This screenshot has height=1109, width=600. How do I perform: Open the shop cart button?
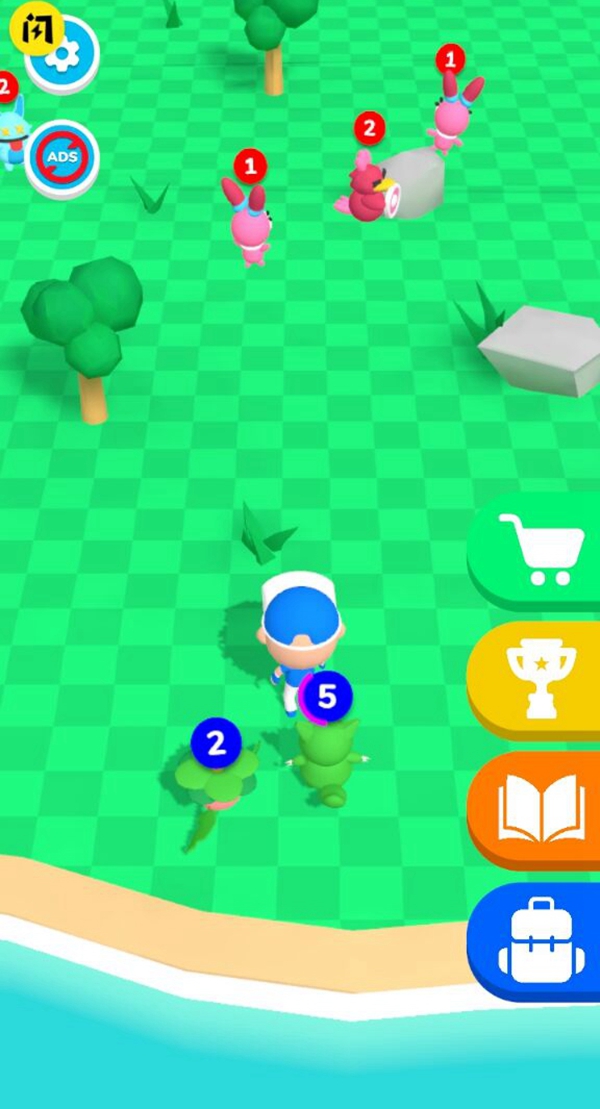[x=539, y=548]
